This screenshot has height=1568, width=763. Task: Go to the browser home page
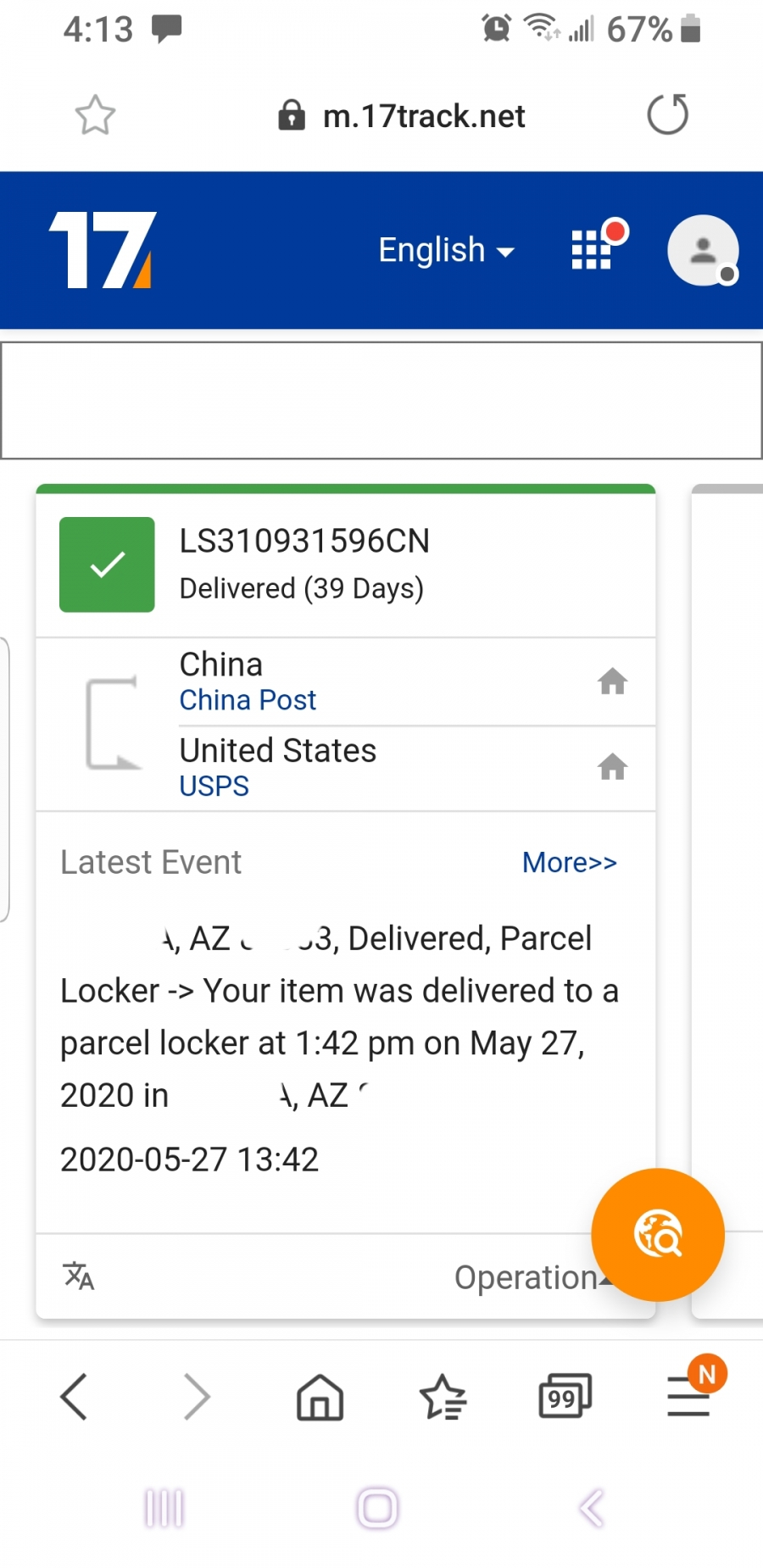(x=320, y=1396)
